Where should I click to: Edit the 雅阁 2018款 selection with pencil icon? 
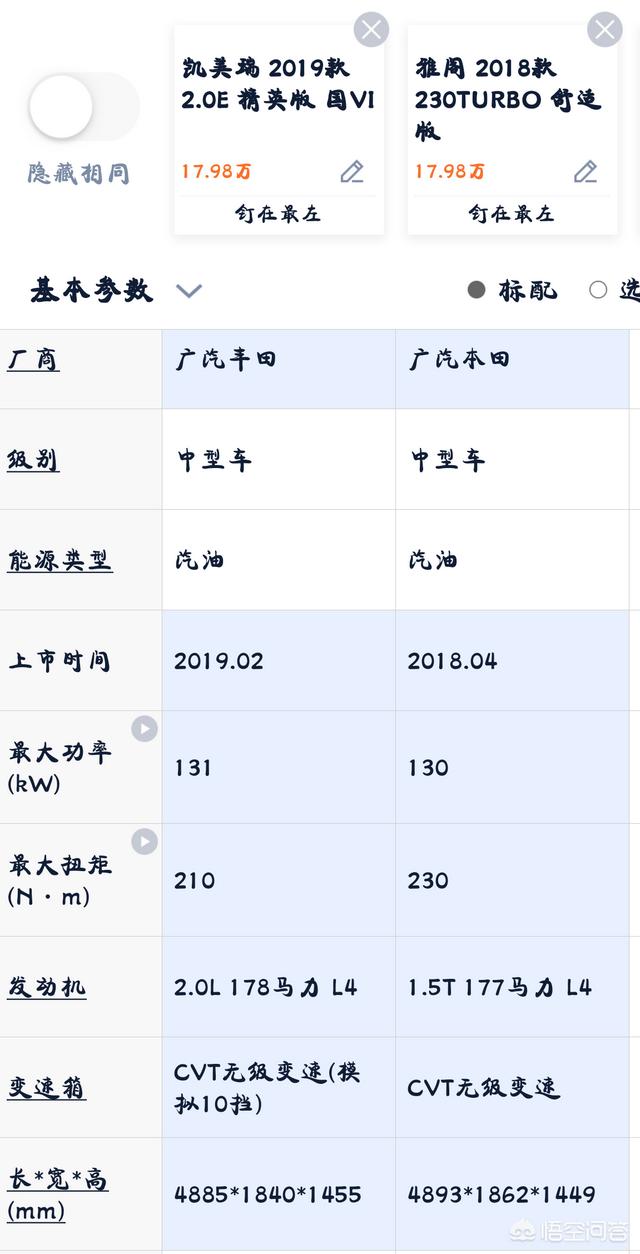(x=585, y=171)
